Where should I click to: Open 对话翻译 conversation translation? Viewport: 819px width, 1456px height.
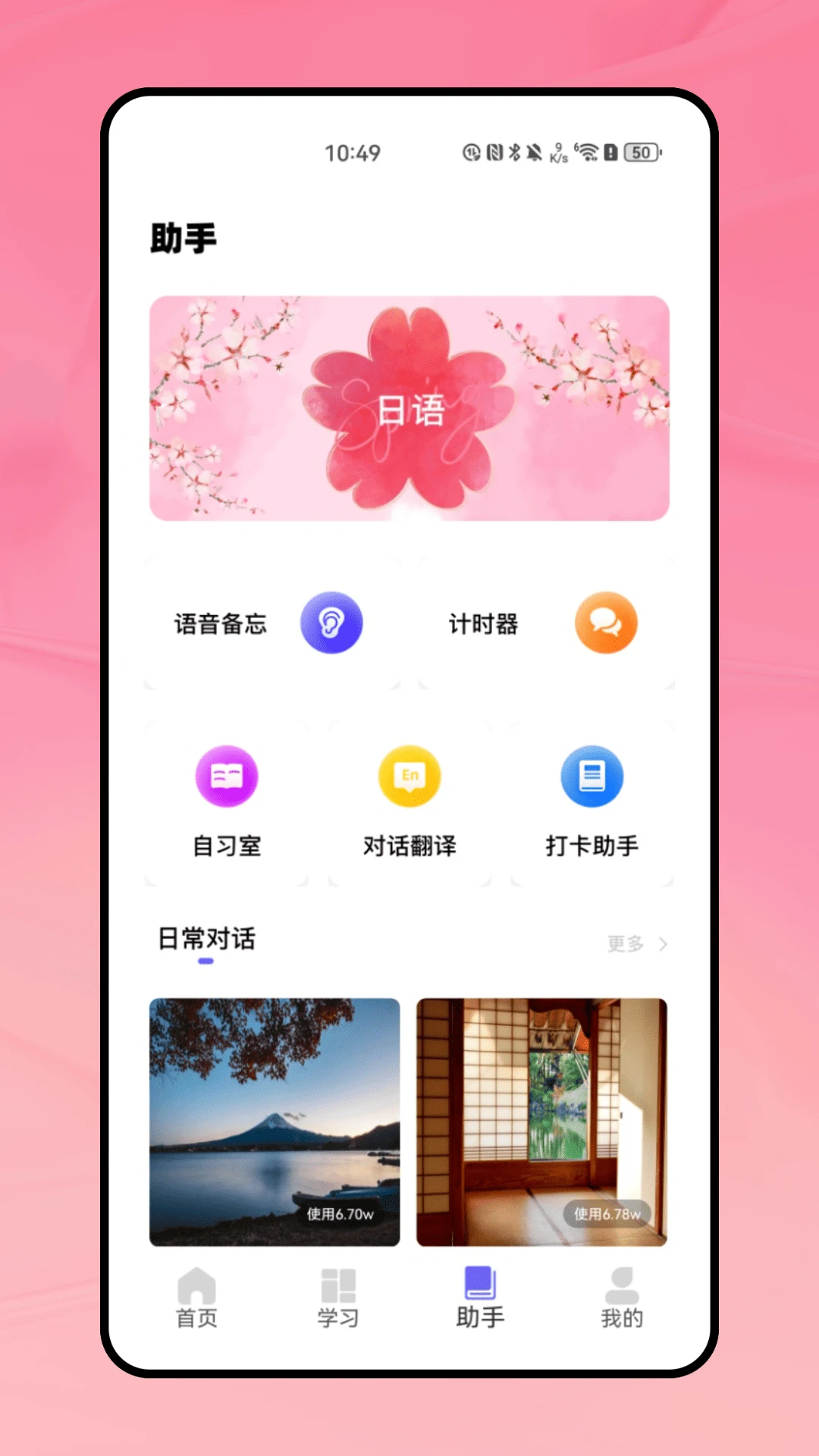pos(409,802)
